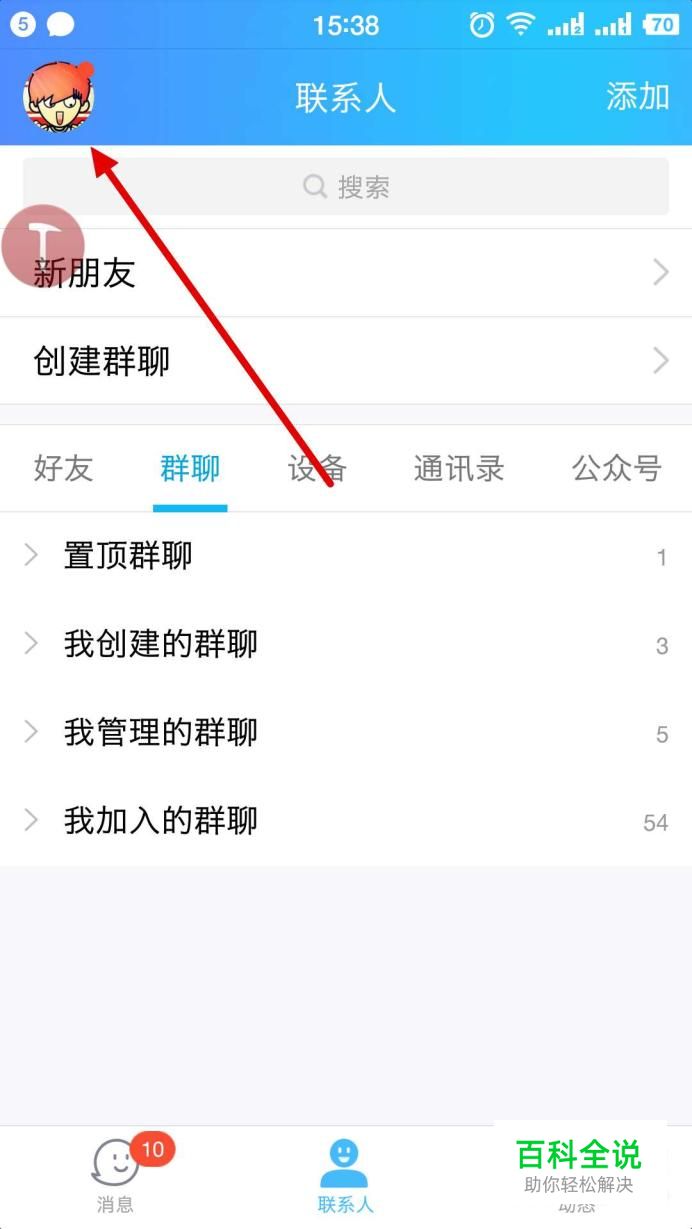This screenshot has width=692, height=1229.
Task: Switch to the 公众号 tab
Action: 616,468
